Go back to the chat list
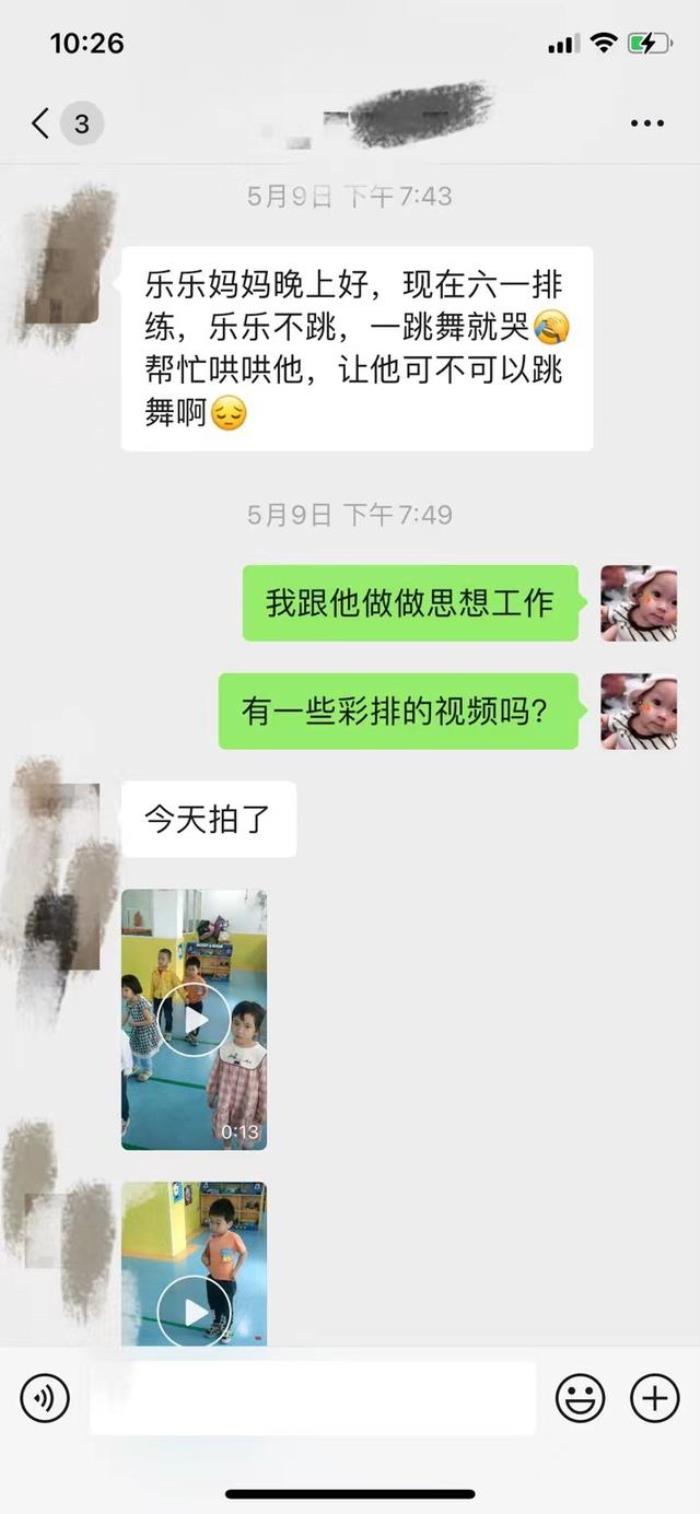700x1514 pixels. (42, 124)
